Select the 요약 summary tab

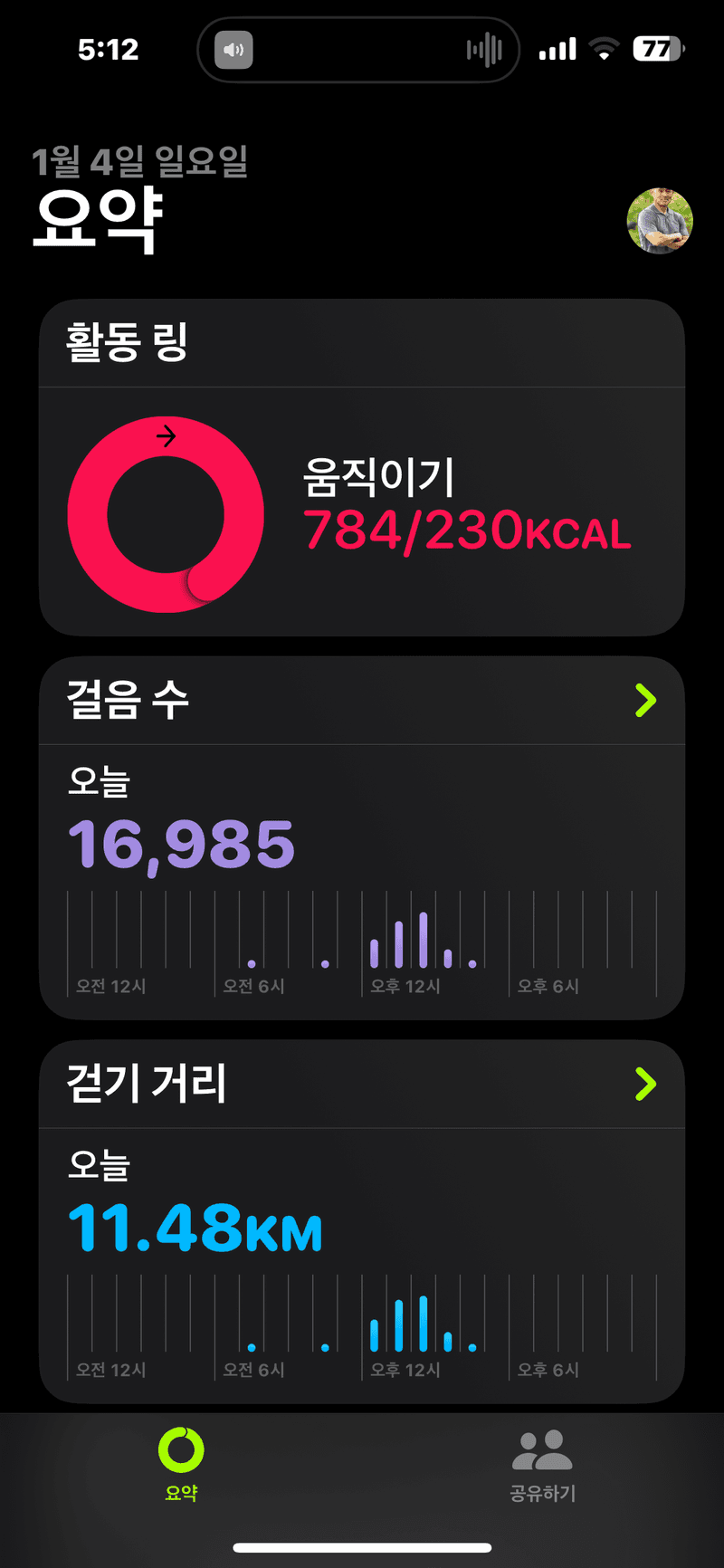pyautogui.click(x=181, y=1466)
